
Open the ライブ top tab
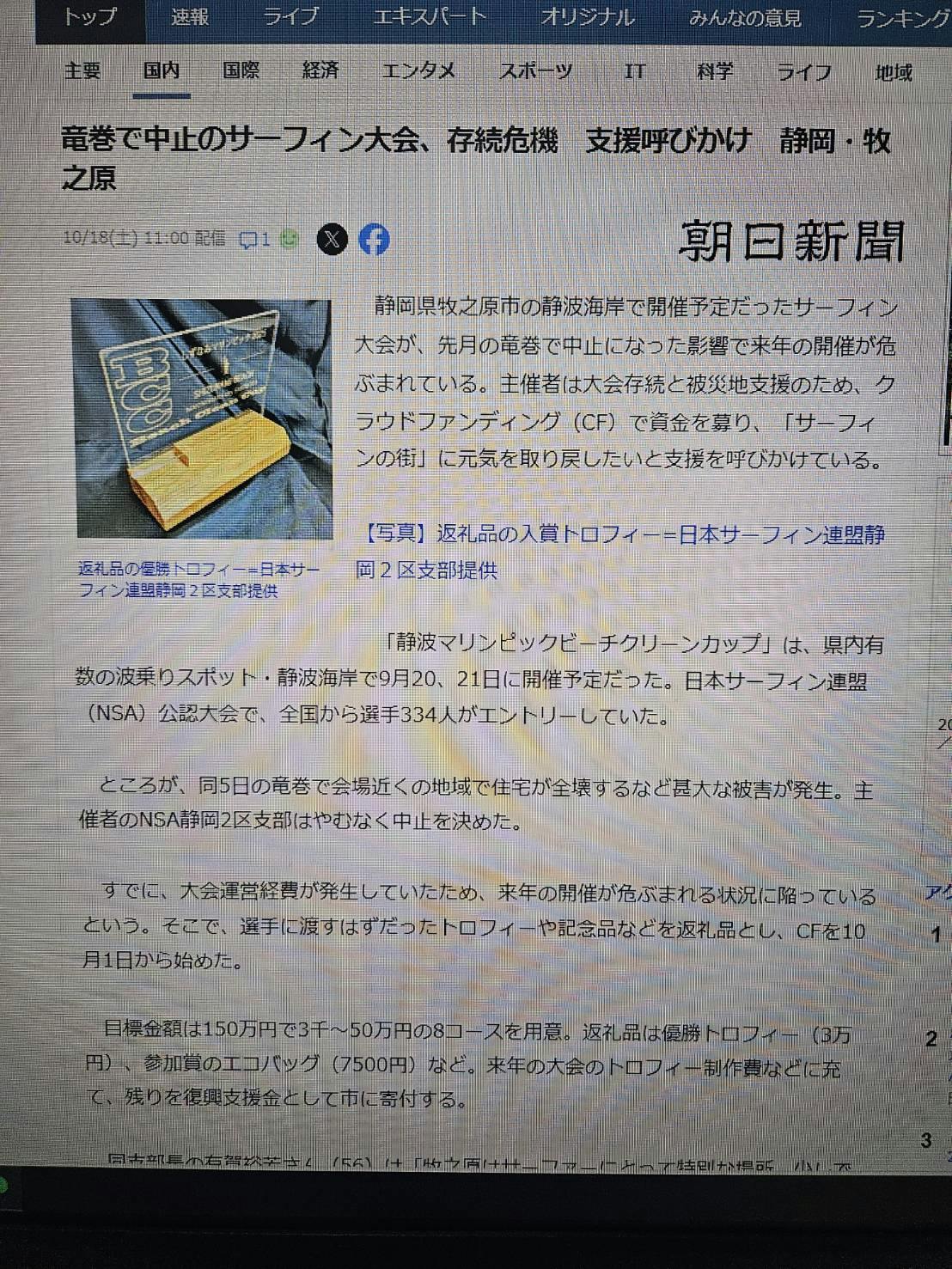coord(290,16)
